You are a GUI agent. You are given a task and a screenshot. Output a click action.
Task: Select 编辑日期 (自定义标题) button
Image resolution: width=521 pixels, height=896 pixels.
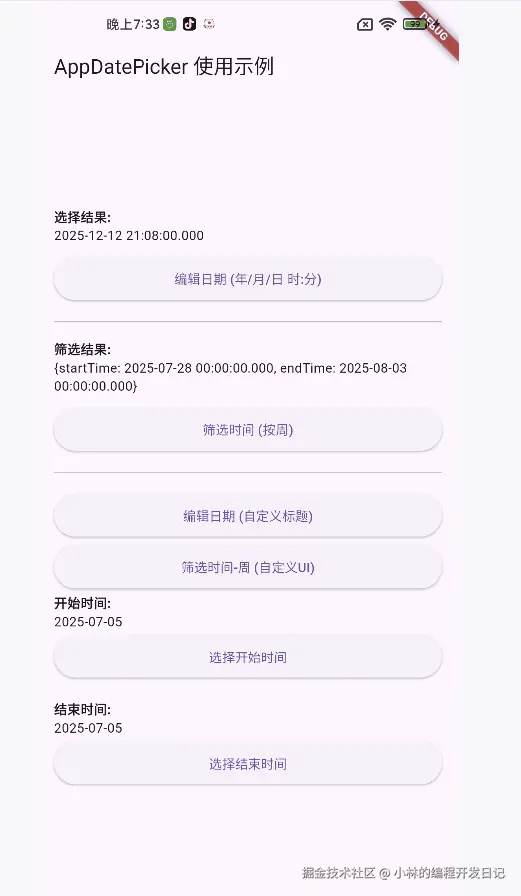coord(248,516)
